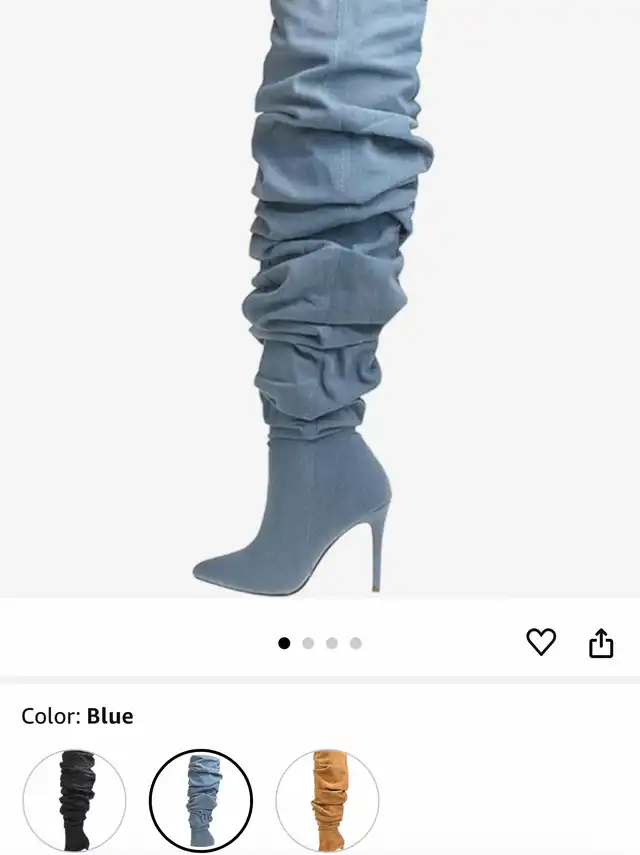This screenshot has height=855, width=640.
Task: Open the blue boot product image
Action: 320,300
